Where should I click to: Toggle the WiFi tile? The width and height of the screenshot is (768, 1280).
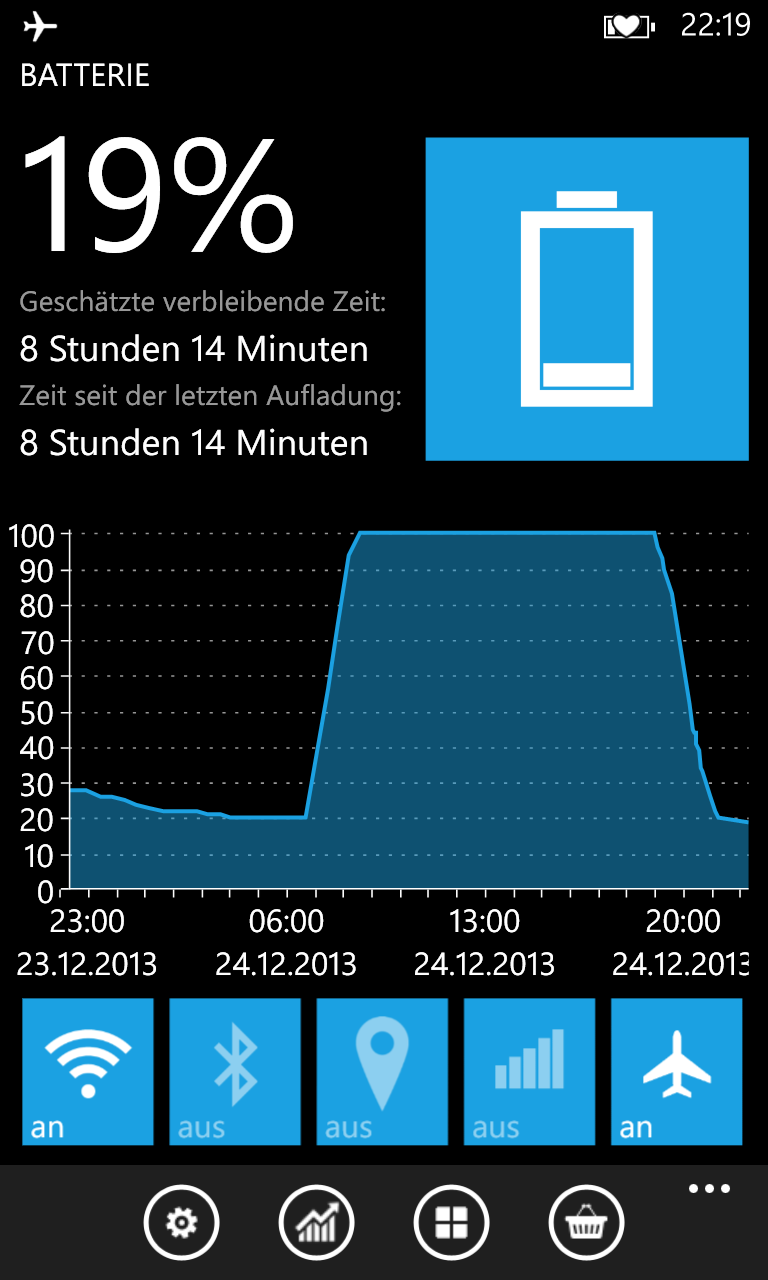88,1071
